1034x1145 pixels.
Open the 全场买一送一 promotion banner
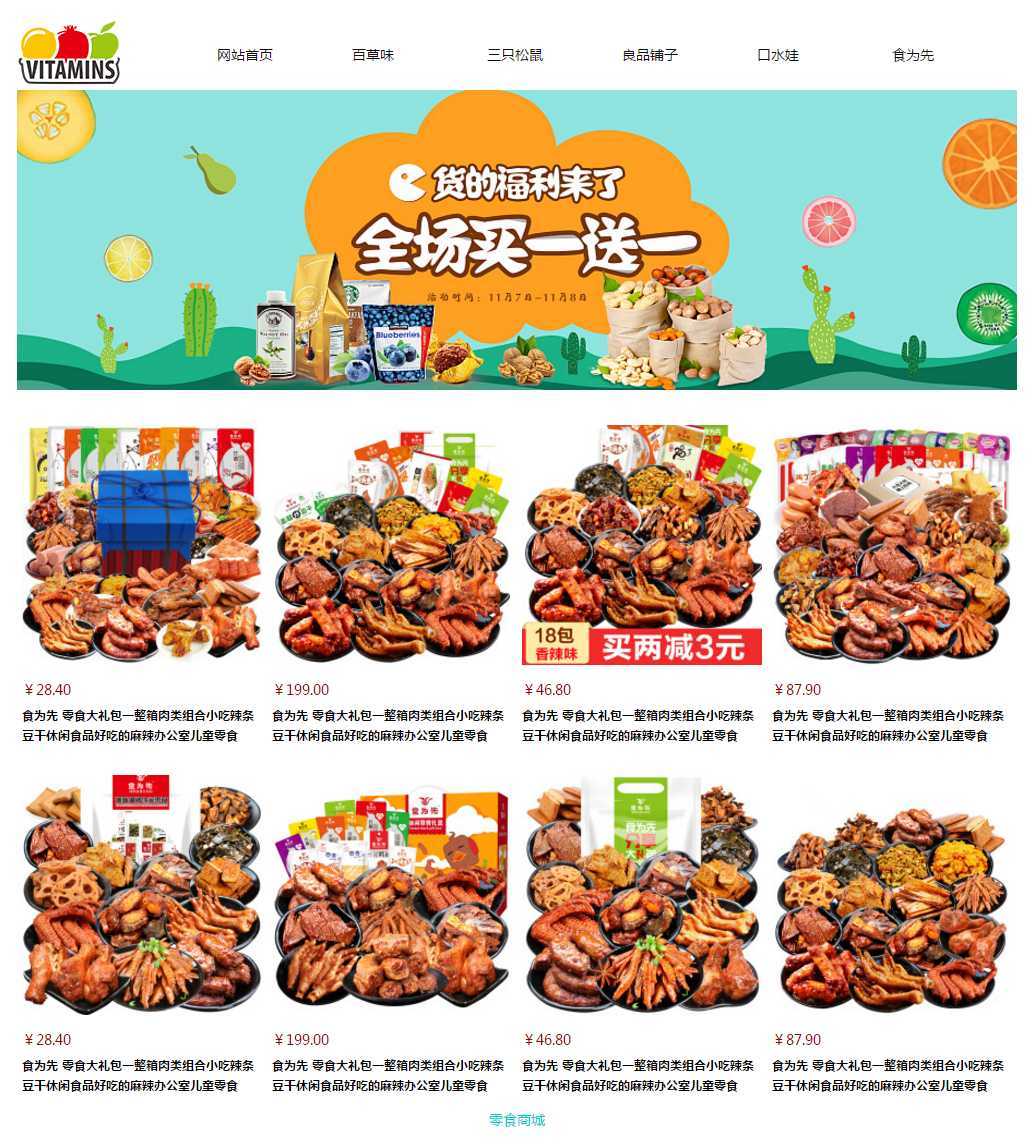tap(517, 240)
